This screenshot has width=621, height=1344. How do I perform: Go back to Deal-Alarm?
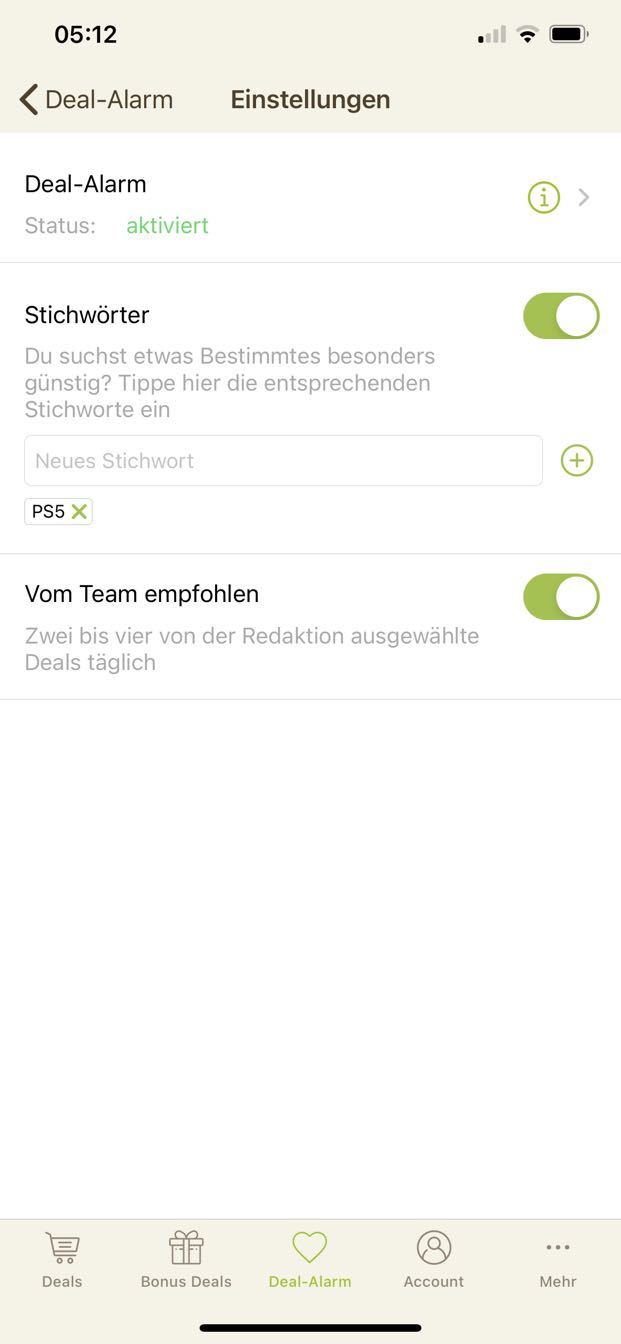pyautogui.click(x=95, y=100)
